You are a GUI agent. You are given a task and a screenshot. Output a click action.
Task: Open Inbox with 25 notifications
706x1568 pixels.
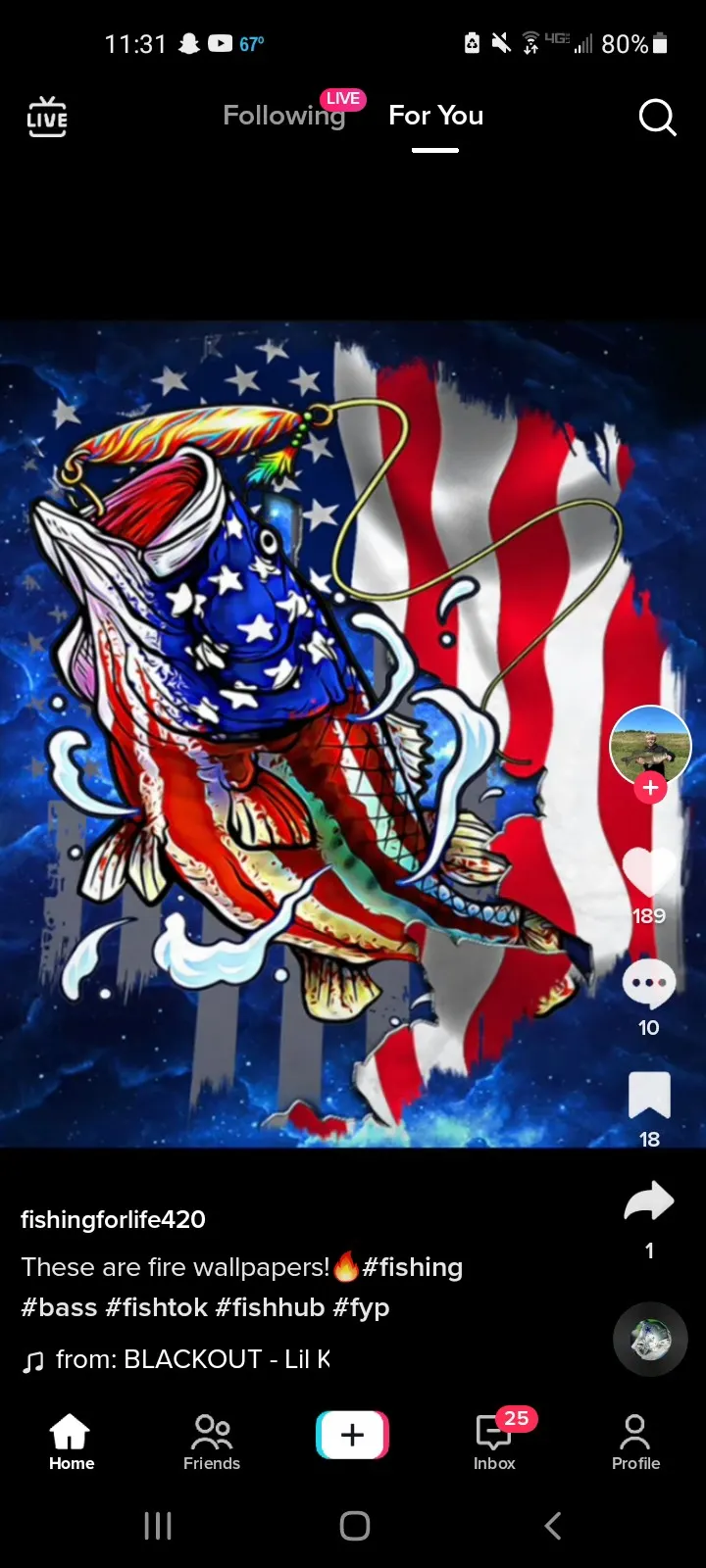[493, 1436]
